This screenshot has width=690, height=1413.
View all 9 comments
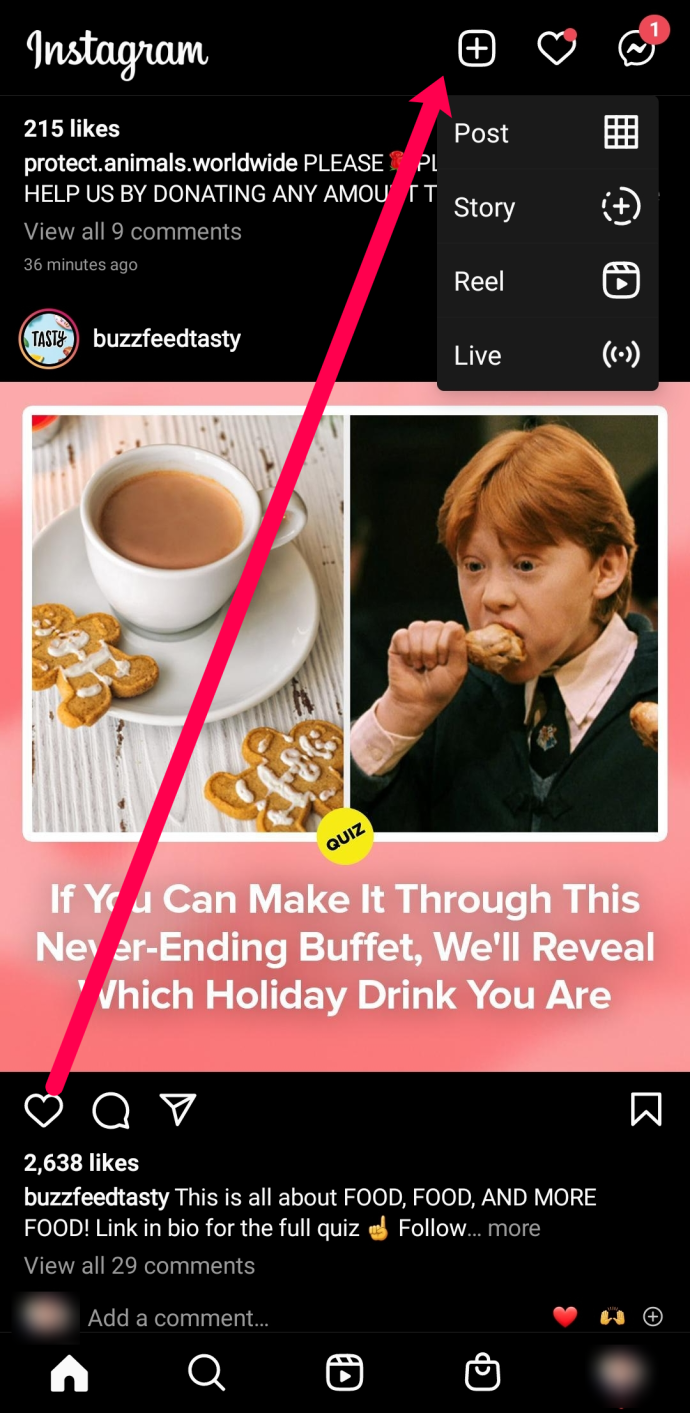(133, 231)
